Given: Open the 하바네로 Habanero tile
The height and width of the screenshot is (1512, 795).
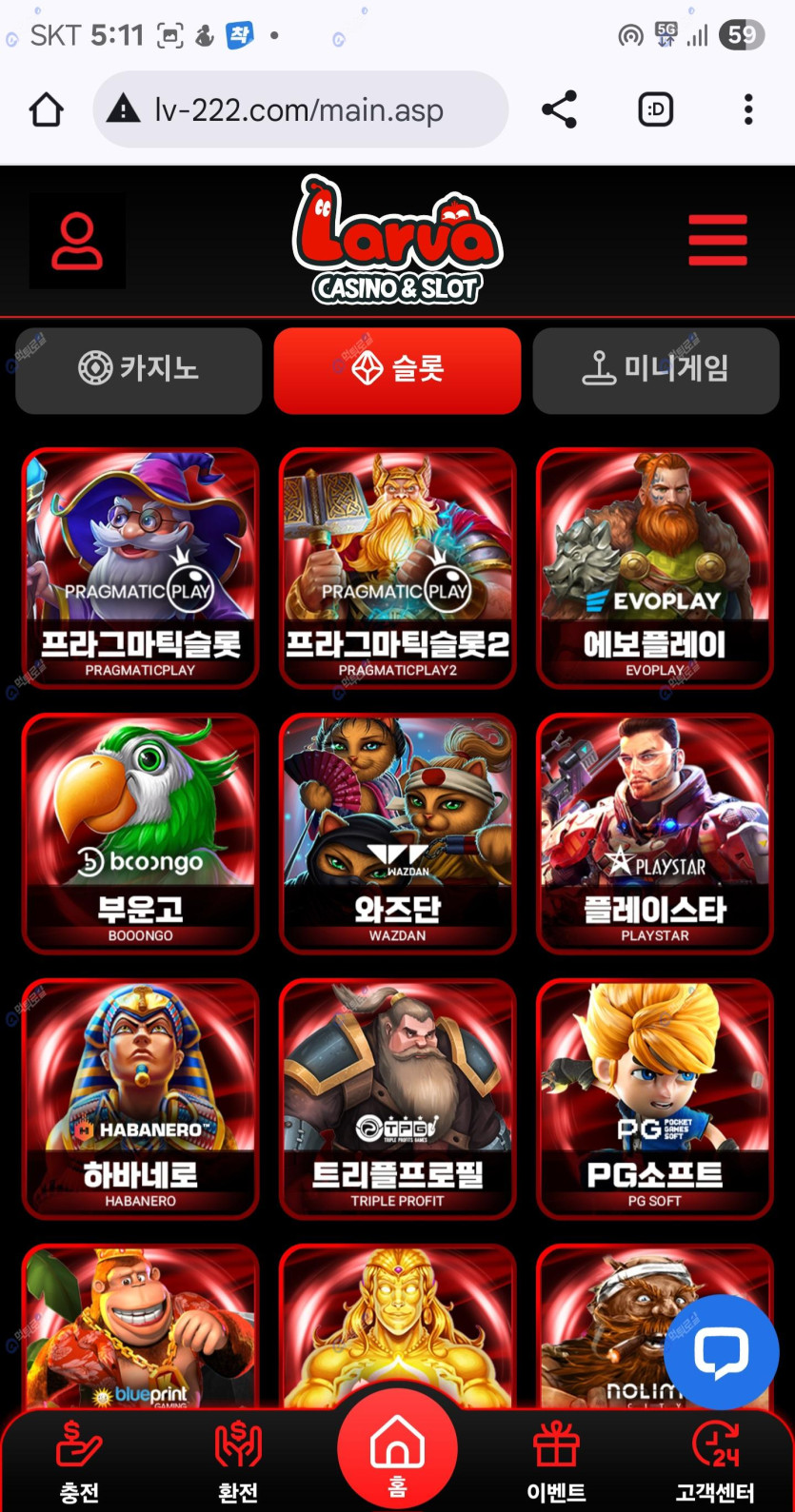Looking at the screenshot, I should [140, 1098].
